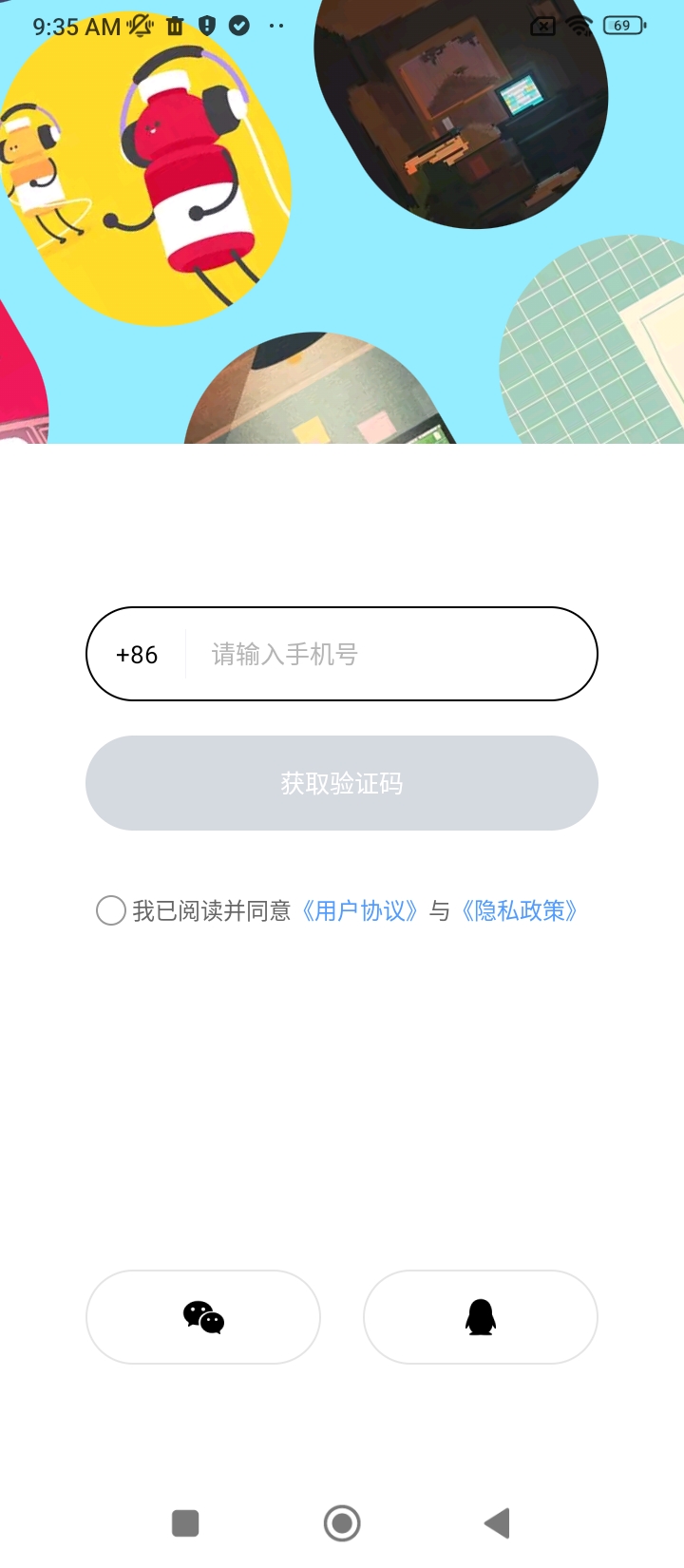This screenshot has height=1568, width=684.
Task: Open the +86 country code selector
Action: (137, 655)
